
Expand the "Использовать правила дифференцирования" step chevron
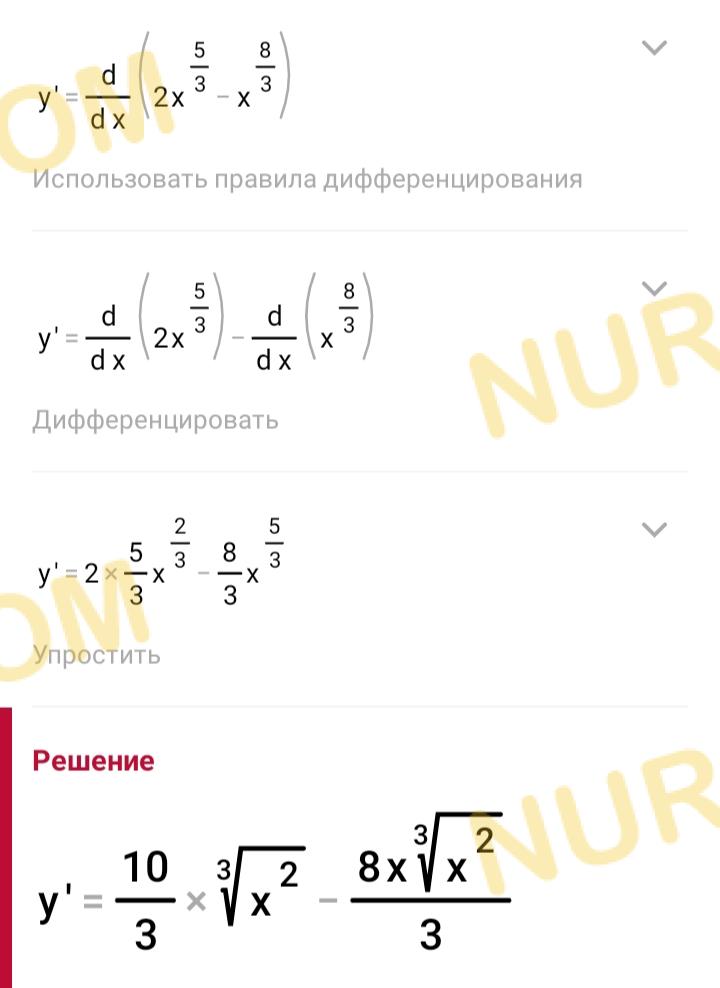click(653, 48)
